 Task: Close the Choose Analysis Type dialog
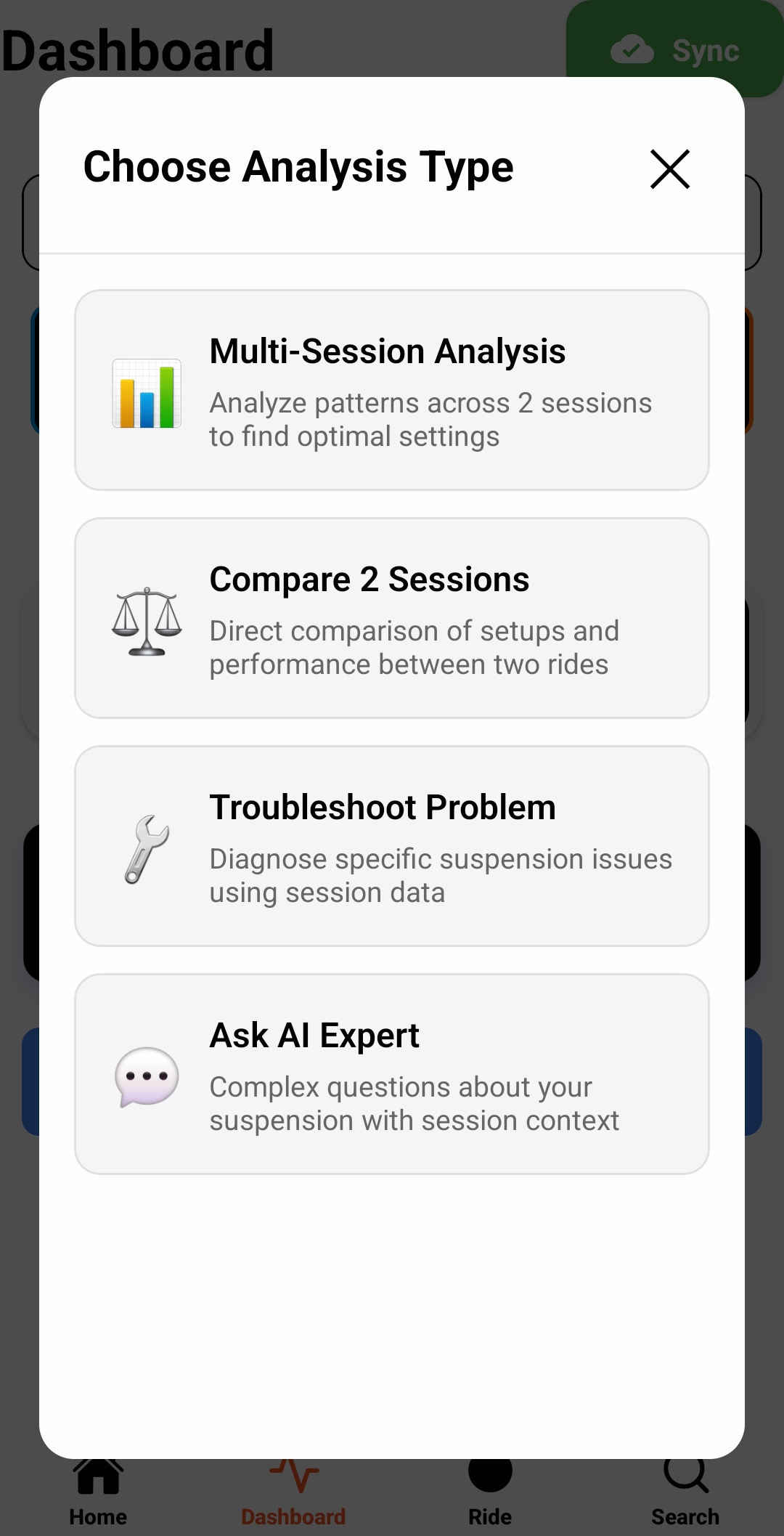669,168
